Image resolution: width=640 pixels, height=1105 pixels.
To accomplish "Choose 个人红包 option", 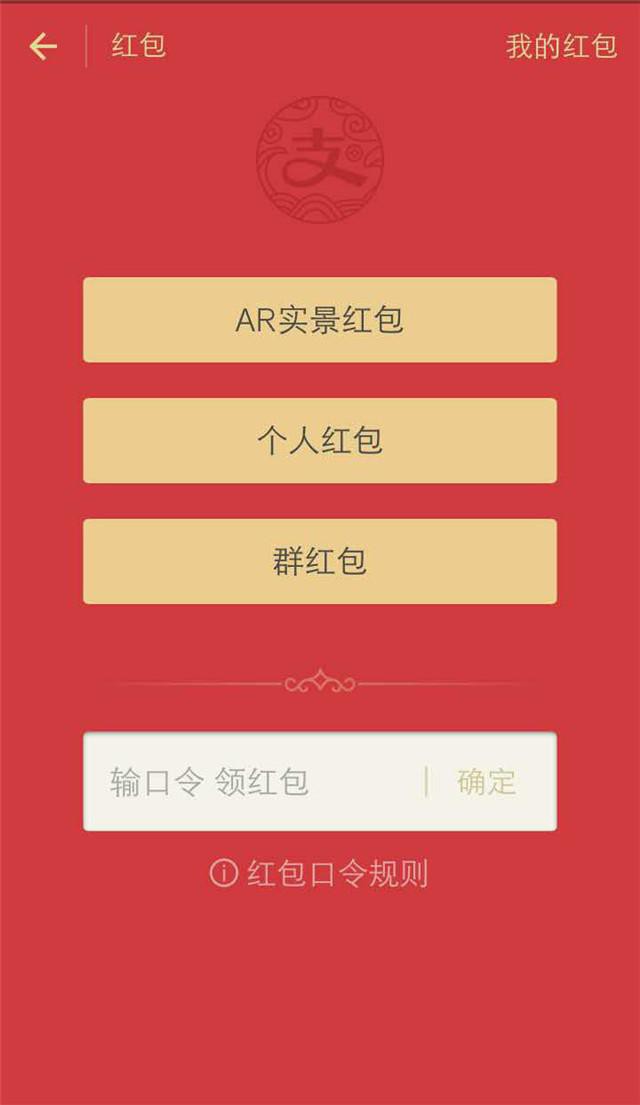I will [320, 441].
